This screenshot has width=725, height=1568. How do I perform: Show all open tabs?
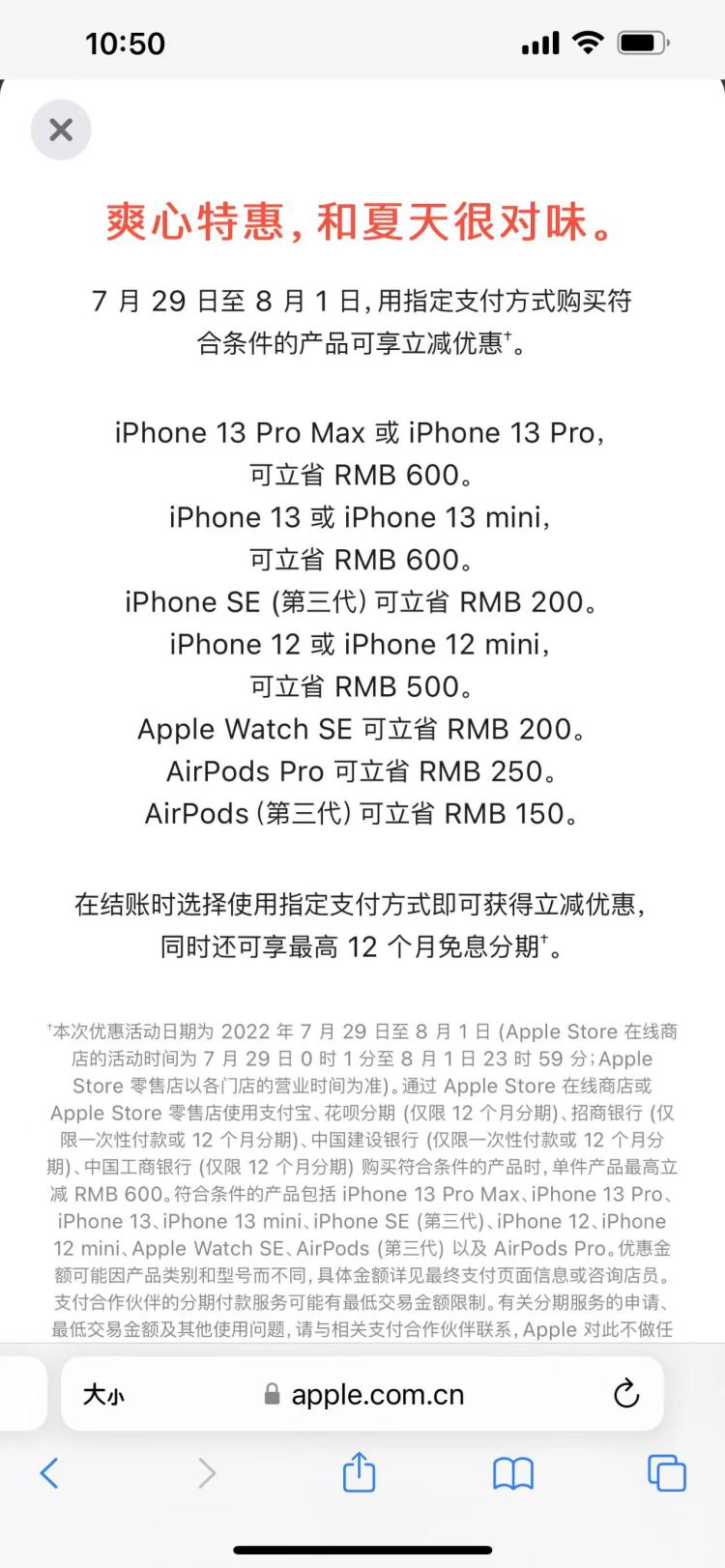tap(666, 1473)
